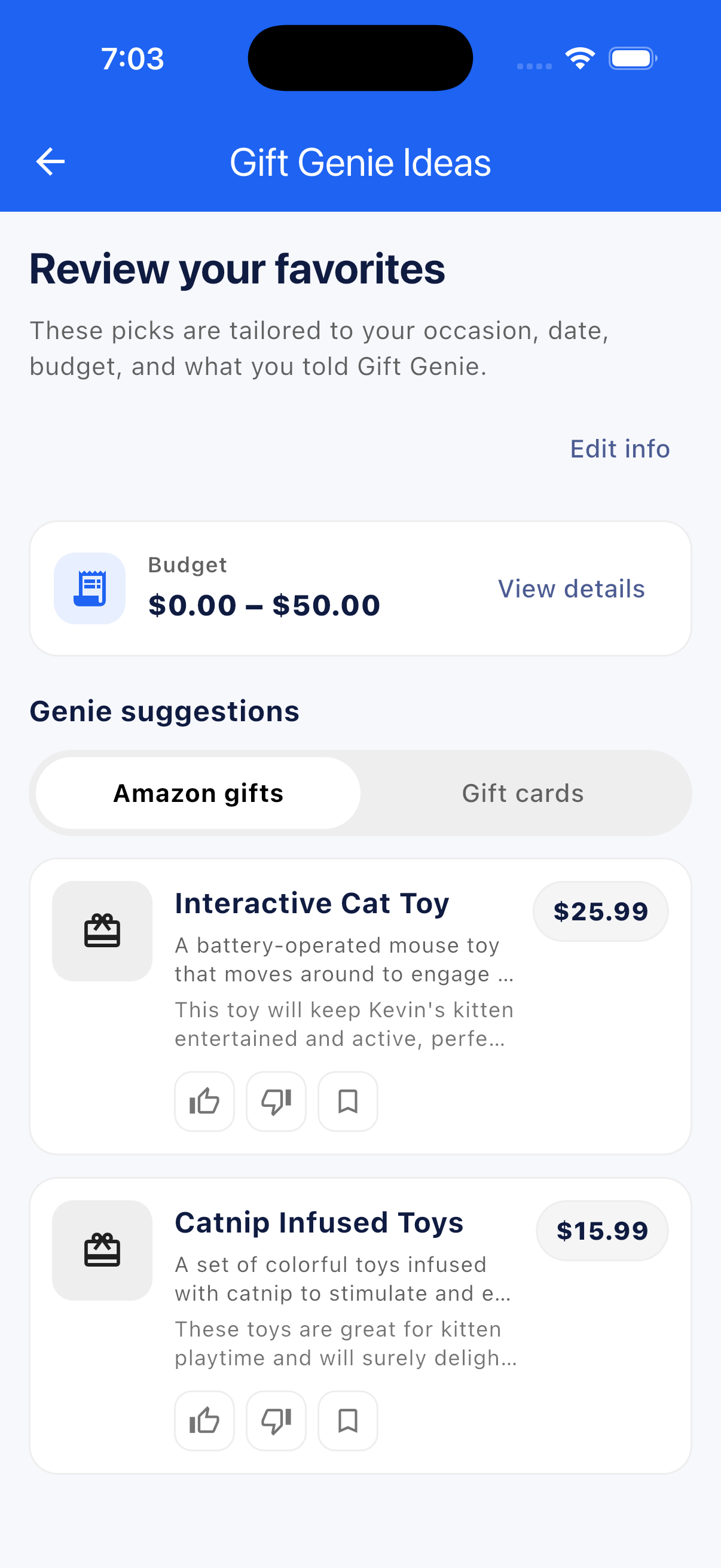
Task: Toggle dislike on Catnip Infused Toys
Action: click(x=276, y=1421)
